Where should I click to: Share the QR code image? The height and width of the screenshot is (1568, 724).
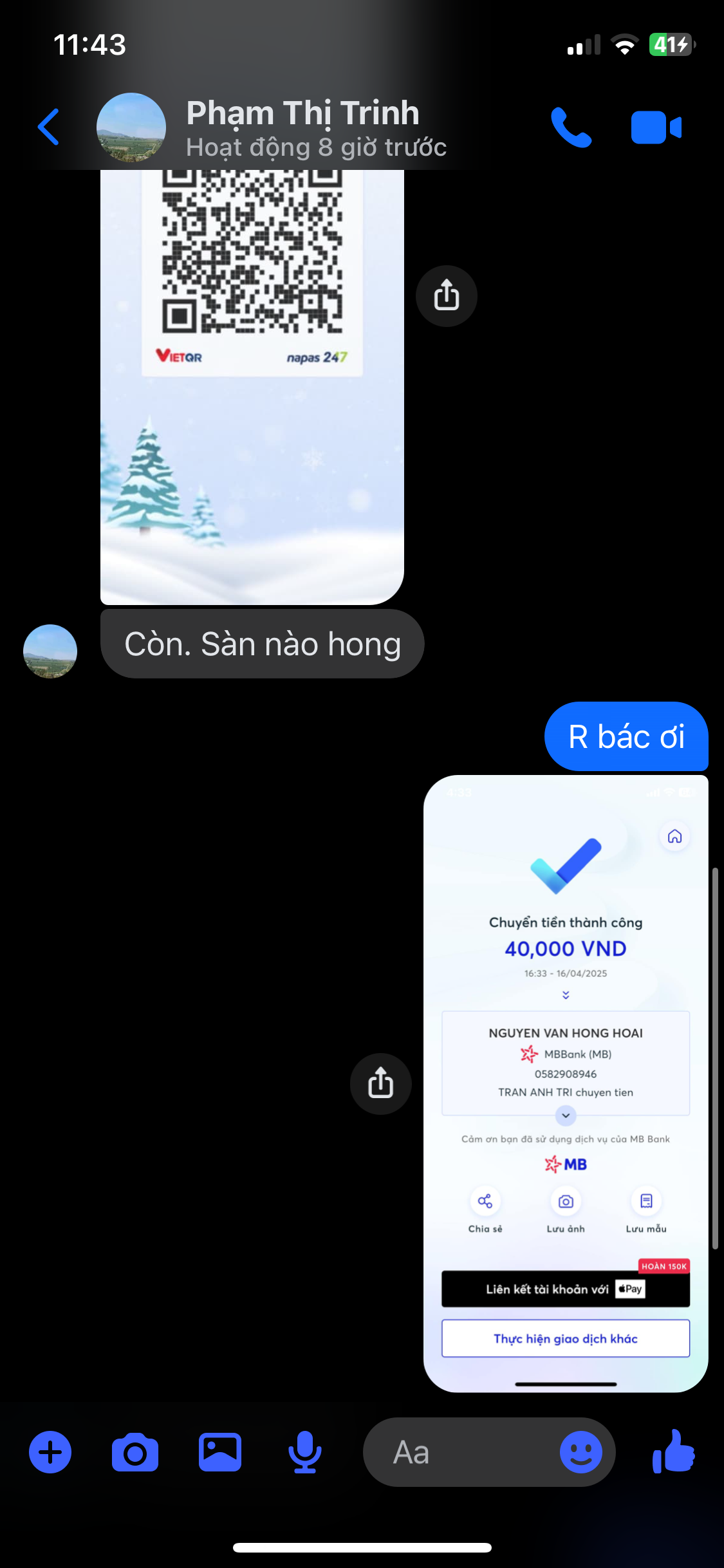tap(446, 296)
